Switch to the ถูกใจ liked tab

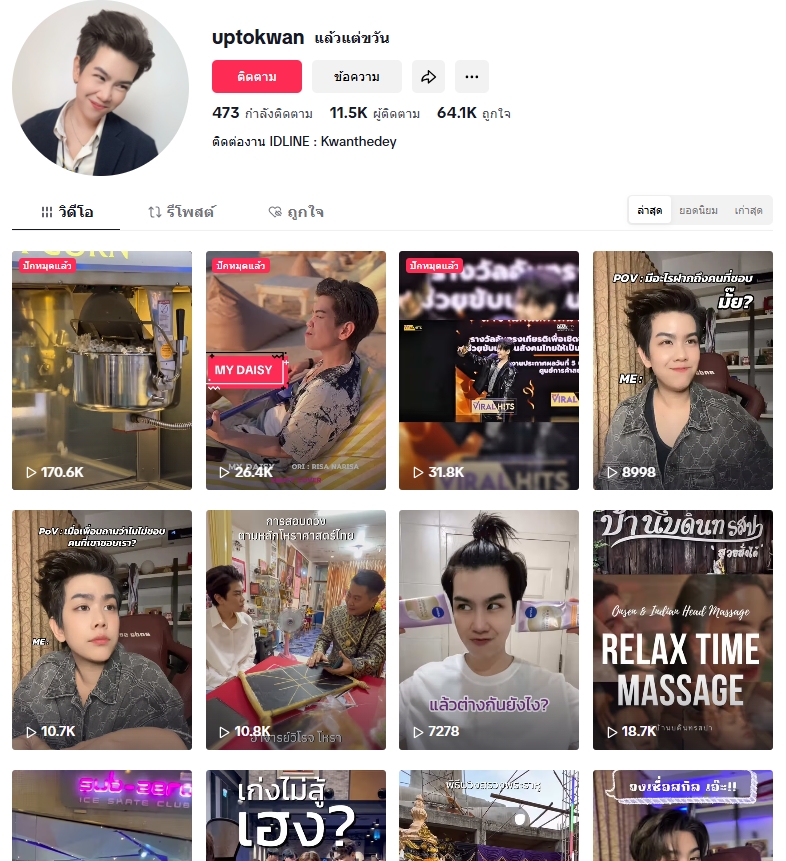pos(296,212)
